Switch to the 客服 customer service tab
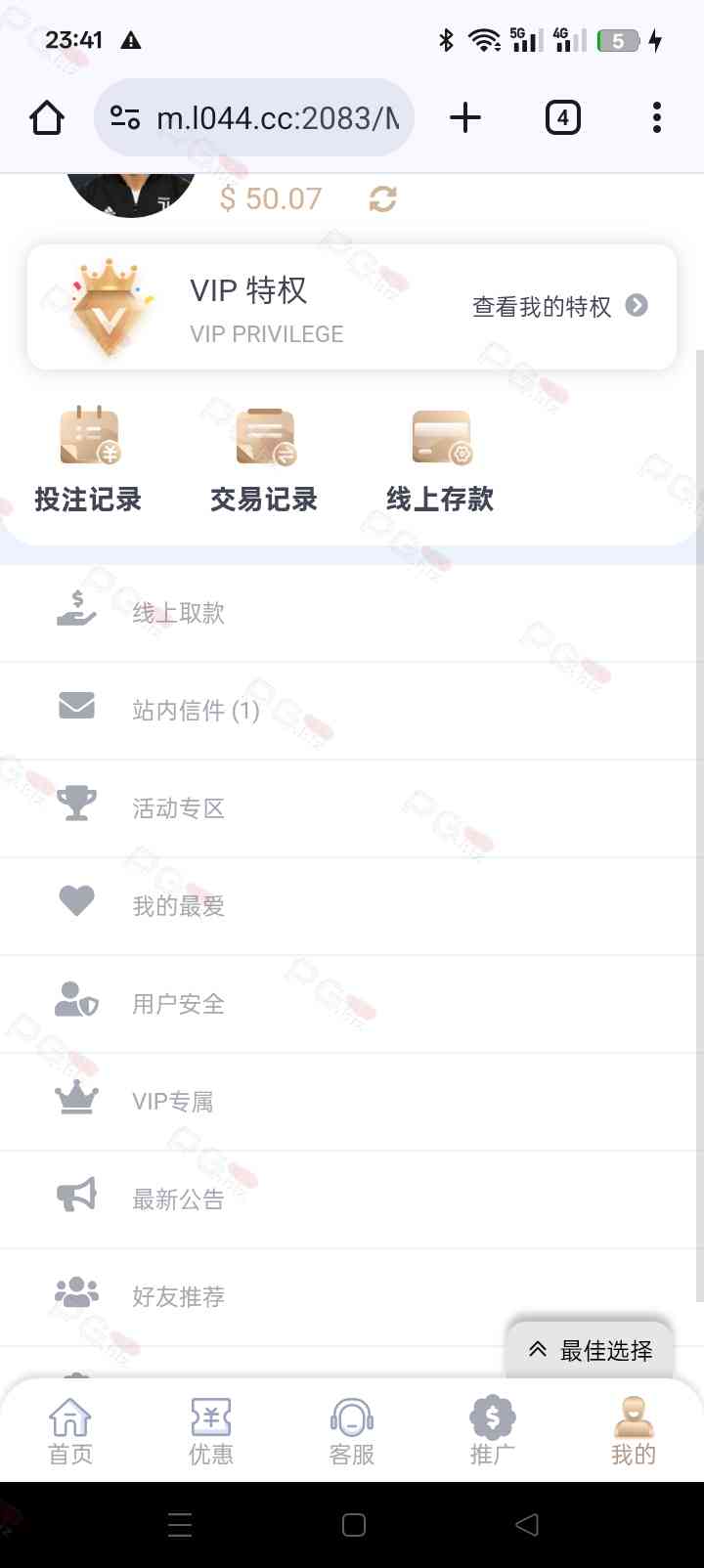 click(x=352, y=1431)
